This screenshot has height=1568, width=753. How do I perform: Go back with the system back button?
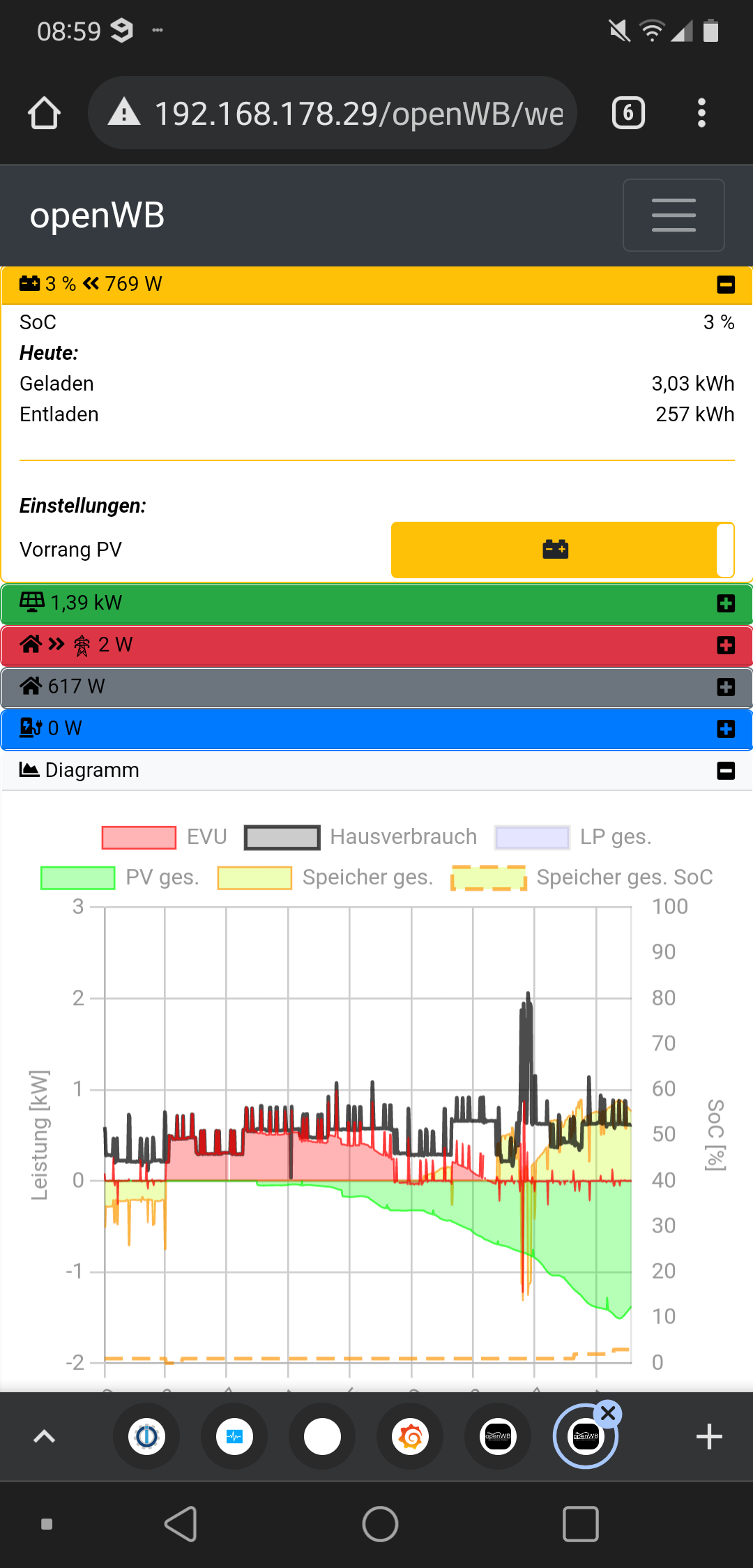click(x=181, y=1523)
